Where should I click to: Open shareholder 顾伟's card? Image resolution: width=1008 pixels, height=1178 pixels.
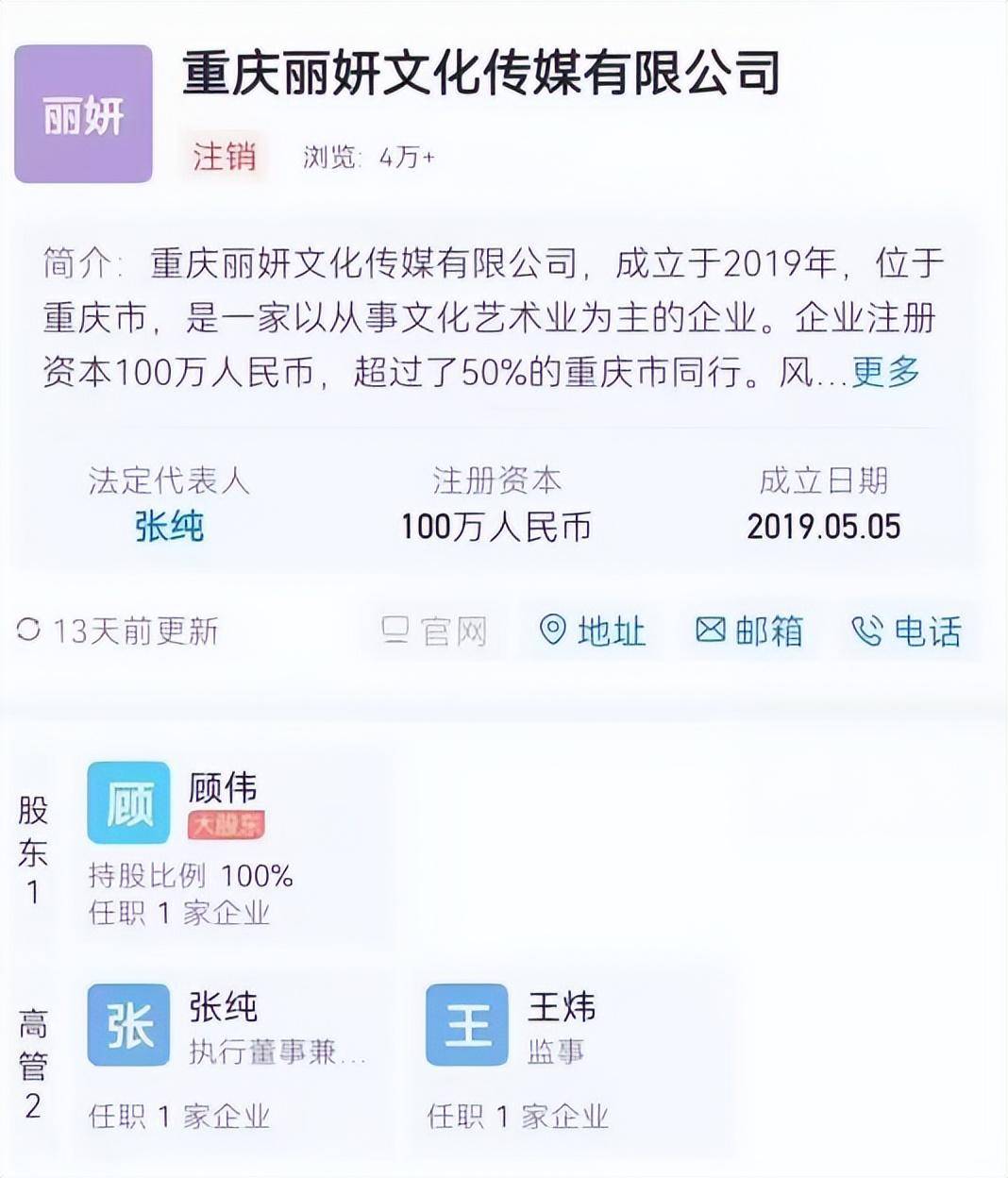(x=223, y=789)
